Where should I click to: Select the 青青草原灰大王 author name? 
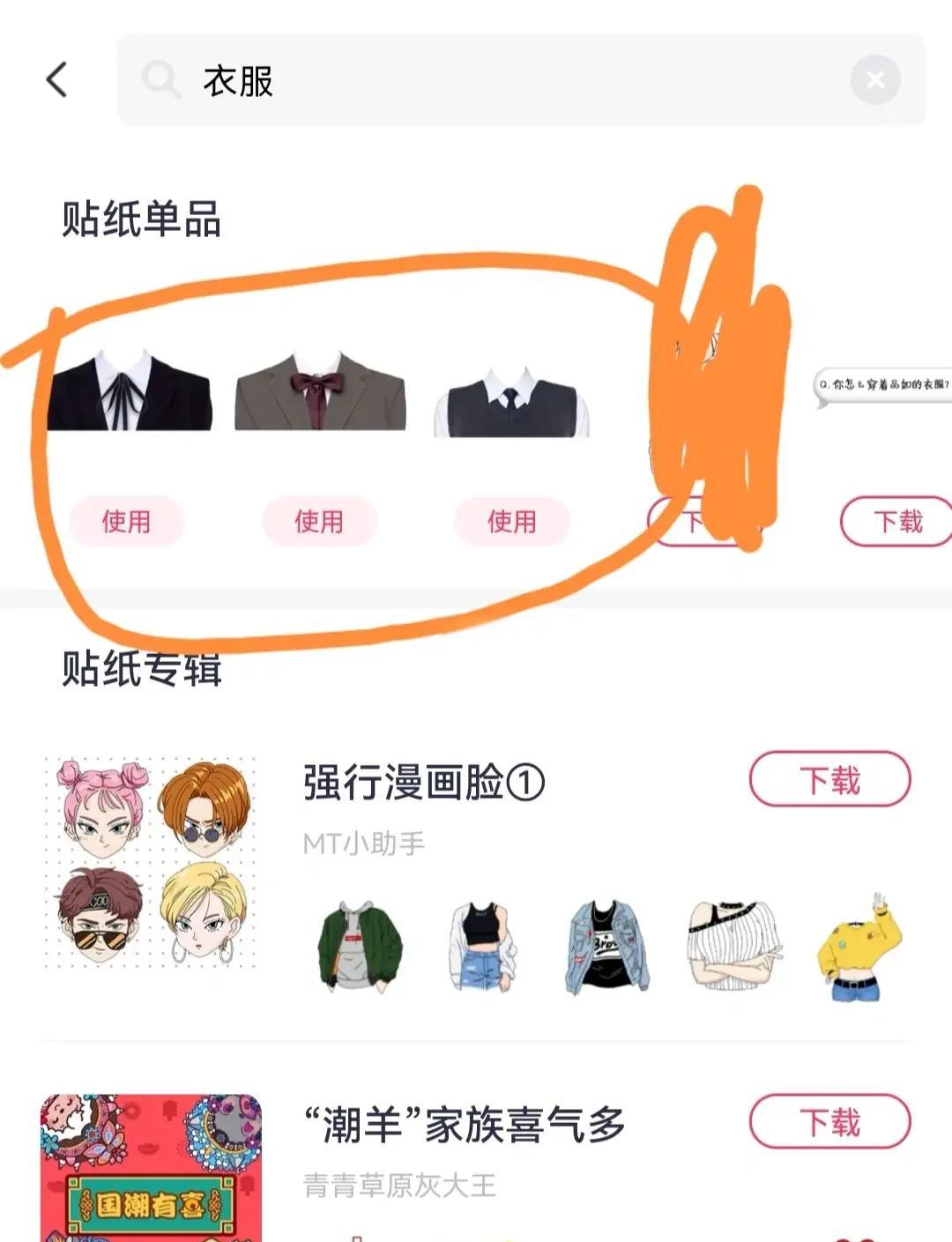[398, 1185]
